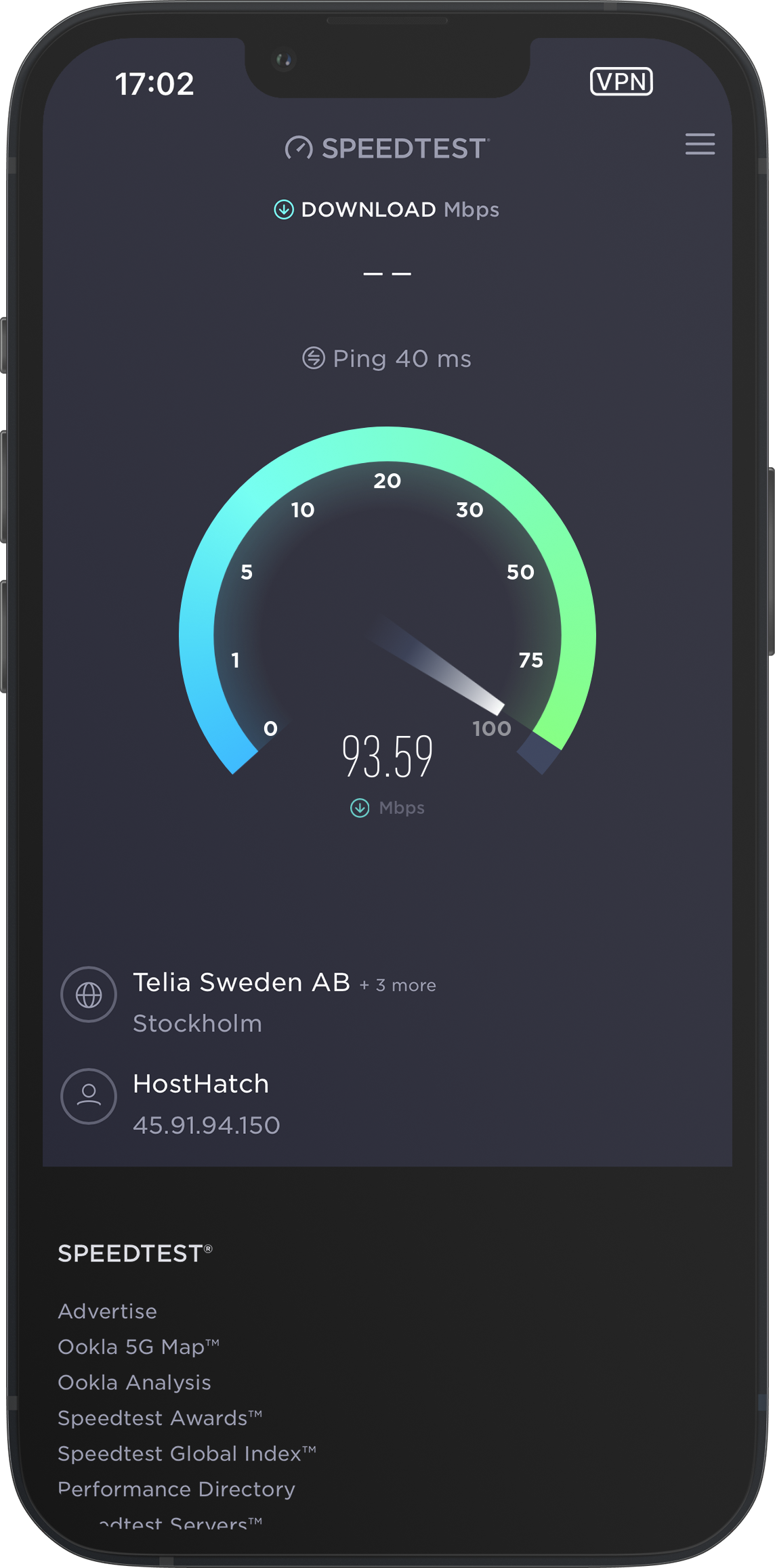Viewport: 775px width, 1568px height.
Task: Click the ping icon beside Ping 40 ms
Action: pos(314,359)
